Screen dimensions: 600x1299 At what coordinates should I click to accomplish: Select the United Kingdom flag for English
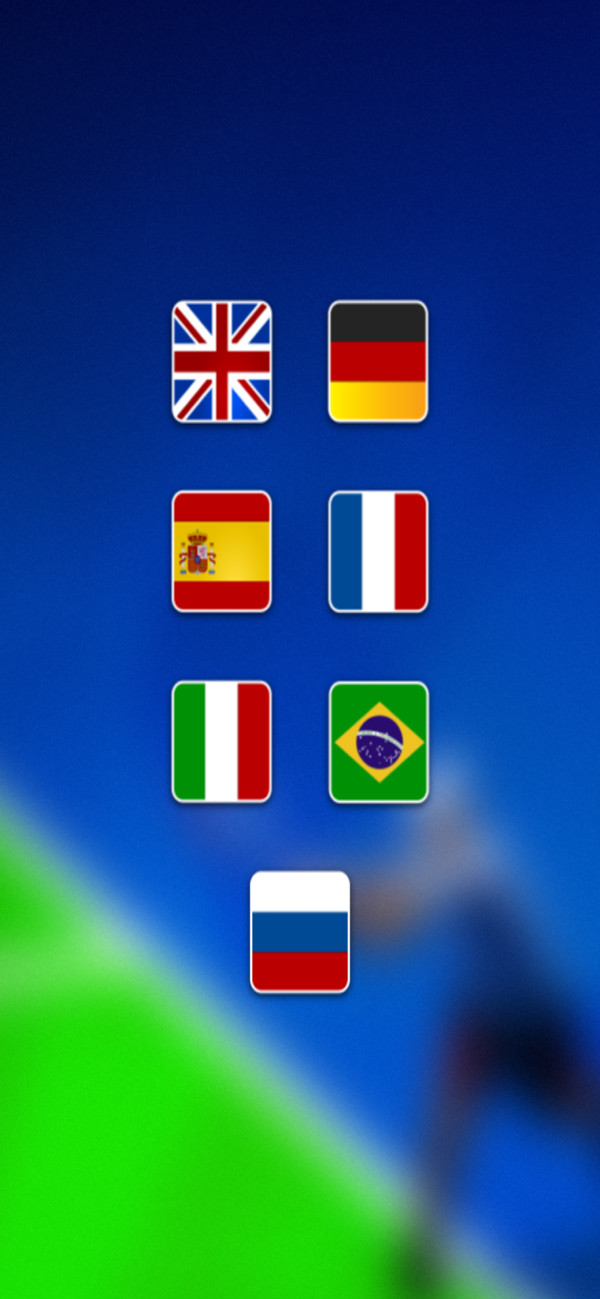(x=221, y=361)
